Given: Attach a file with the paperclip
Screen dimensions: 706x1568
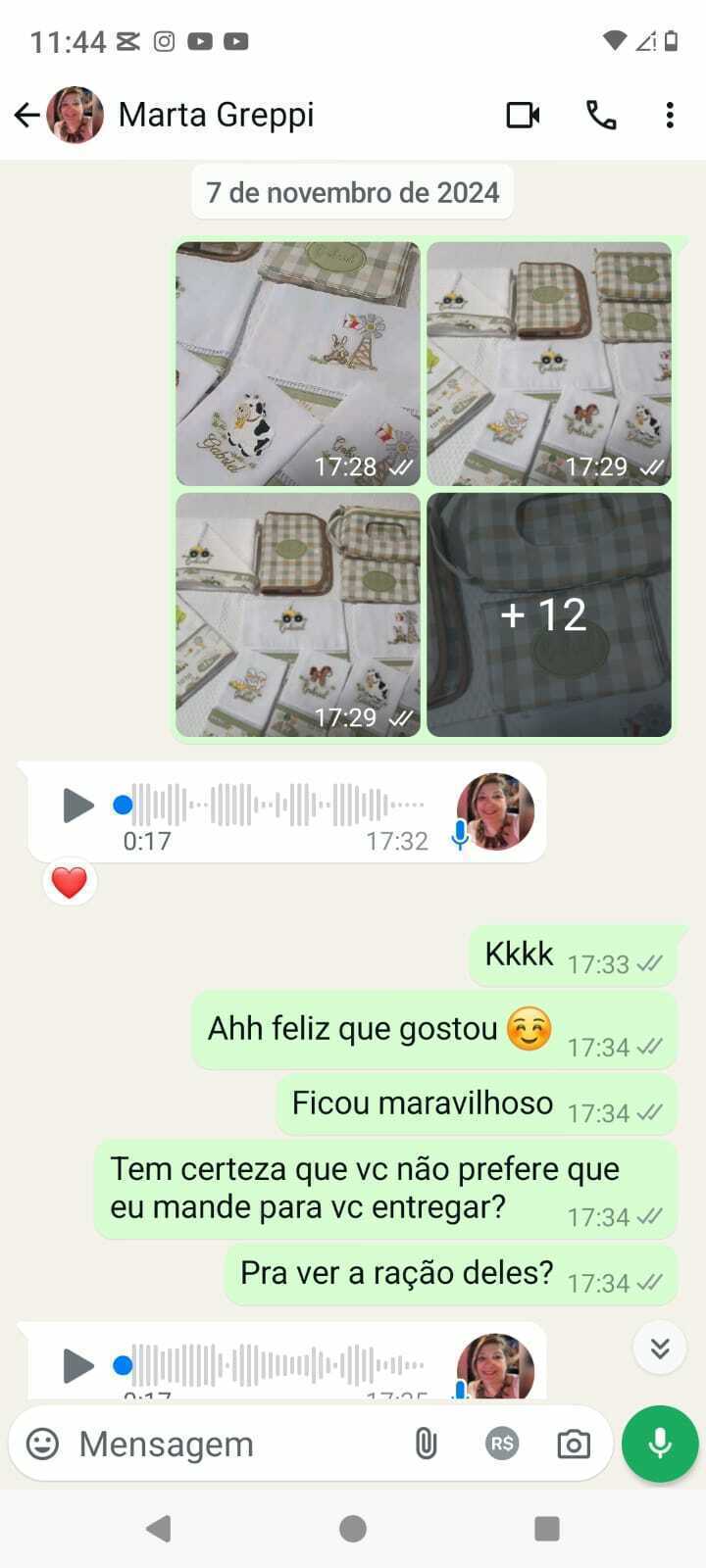Looking at the screenshot, I should (x=426, y=1444).
